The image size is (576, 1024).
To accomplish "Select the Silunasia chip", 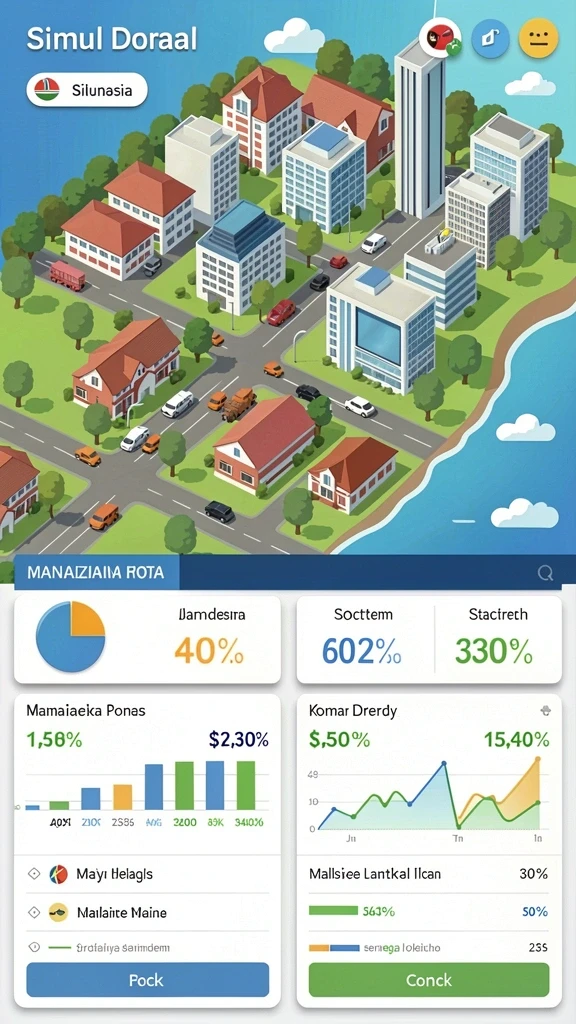I will (87, 90).
